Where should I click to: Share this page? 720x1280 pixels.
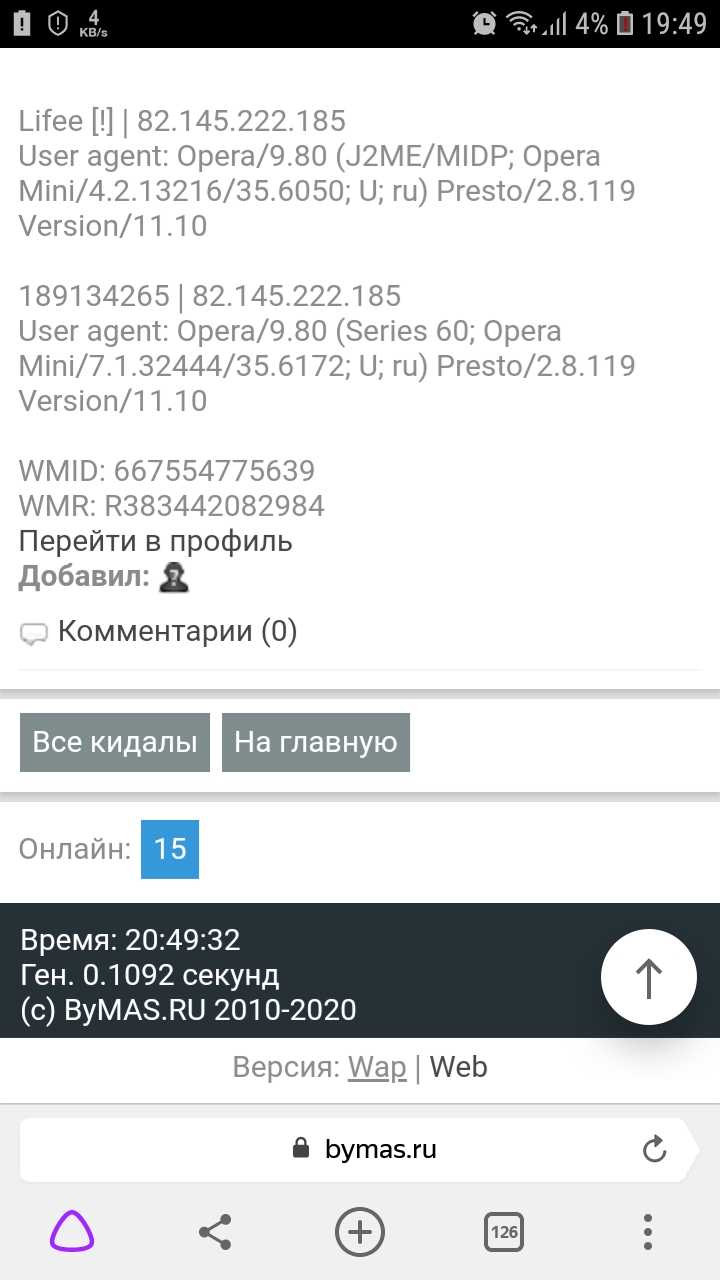click(x=215, y=1232)
